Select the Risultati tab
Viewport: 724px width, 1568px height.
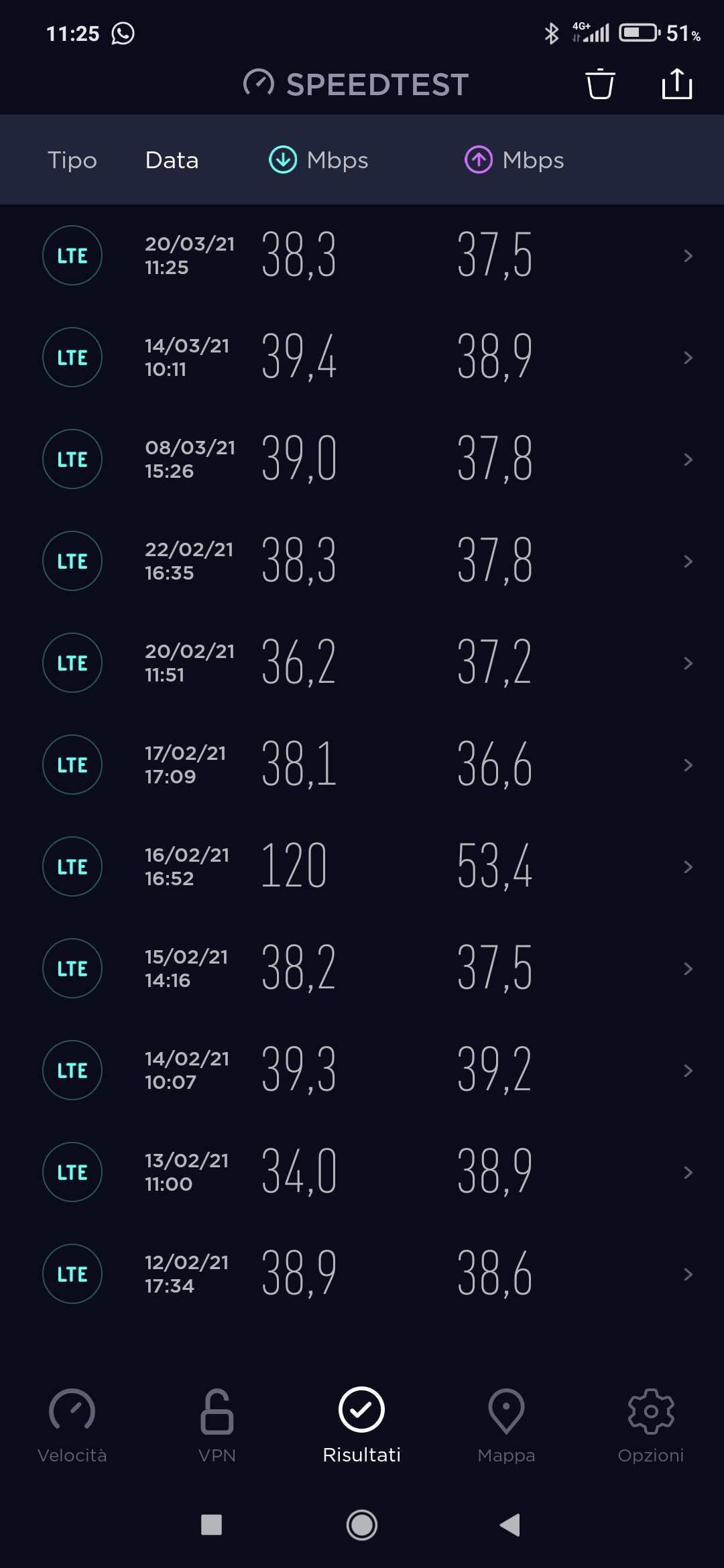click(362, 1425)
